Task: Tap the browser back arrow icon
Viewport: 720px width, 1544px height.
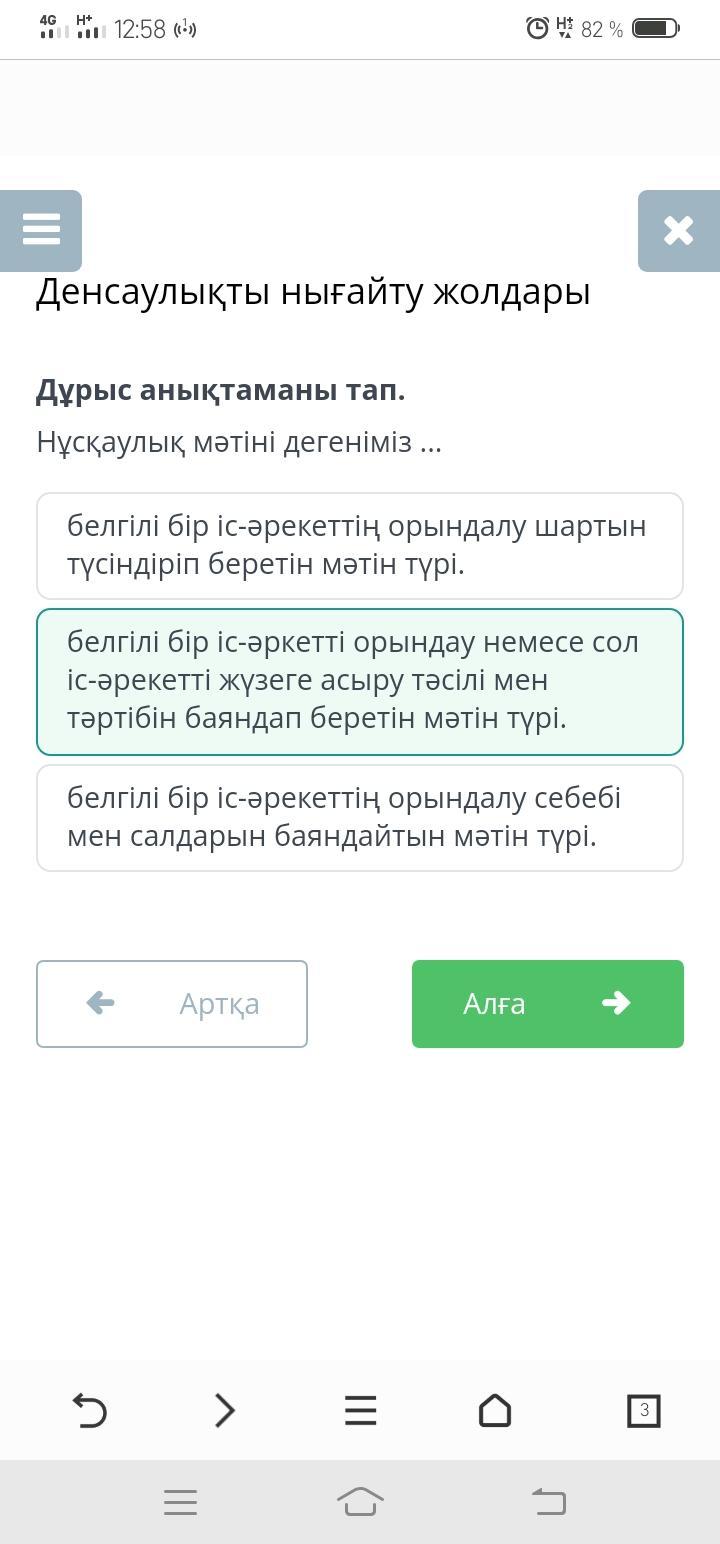Action: [x=90, y=1411]
